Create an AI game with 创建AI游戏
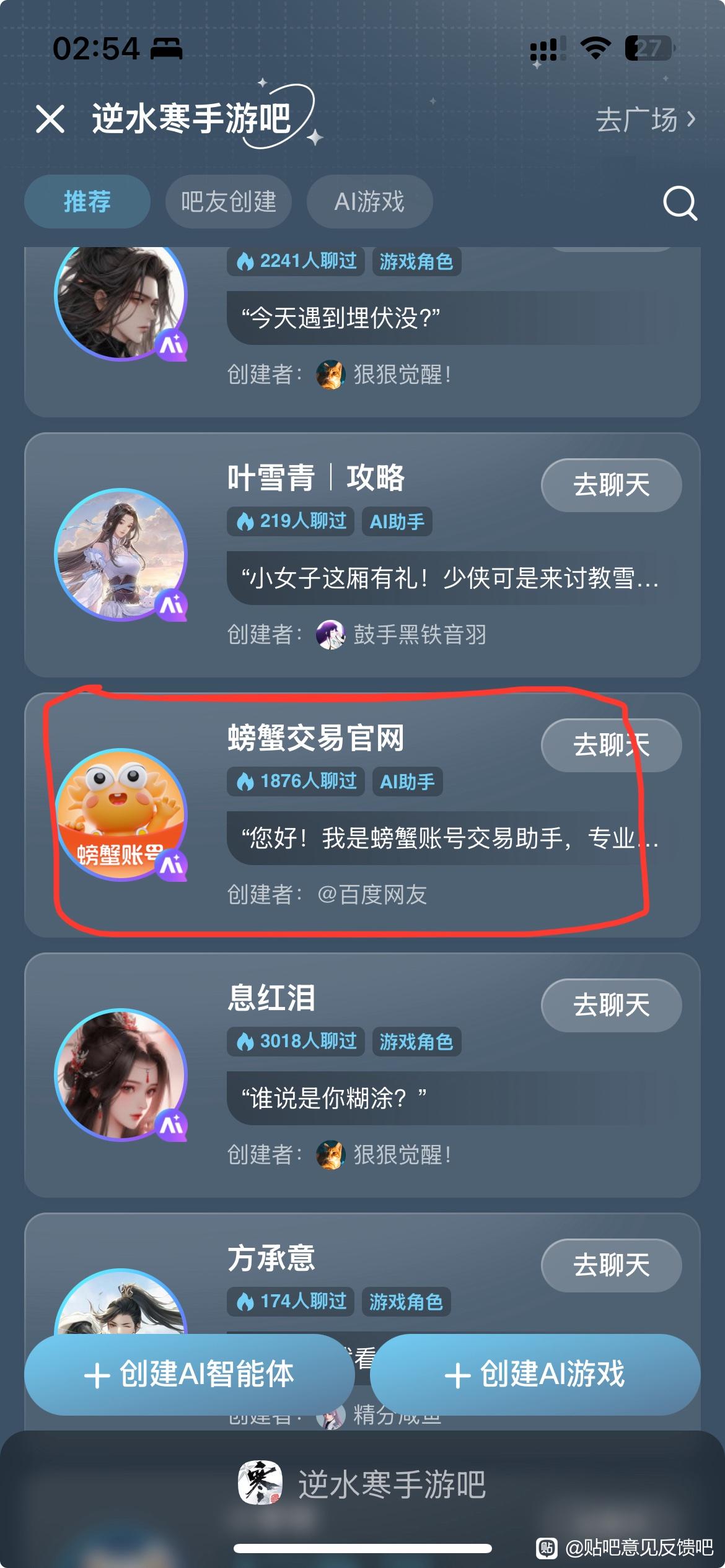Image resolution: width=725 pixels, height=1568 pixels. click(x=535, y=1375)
